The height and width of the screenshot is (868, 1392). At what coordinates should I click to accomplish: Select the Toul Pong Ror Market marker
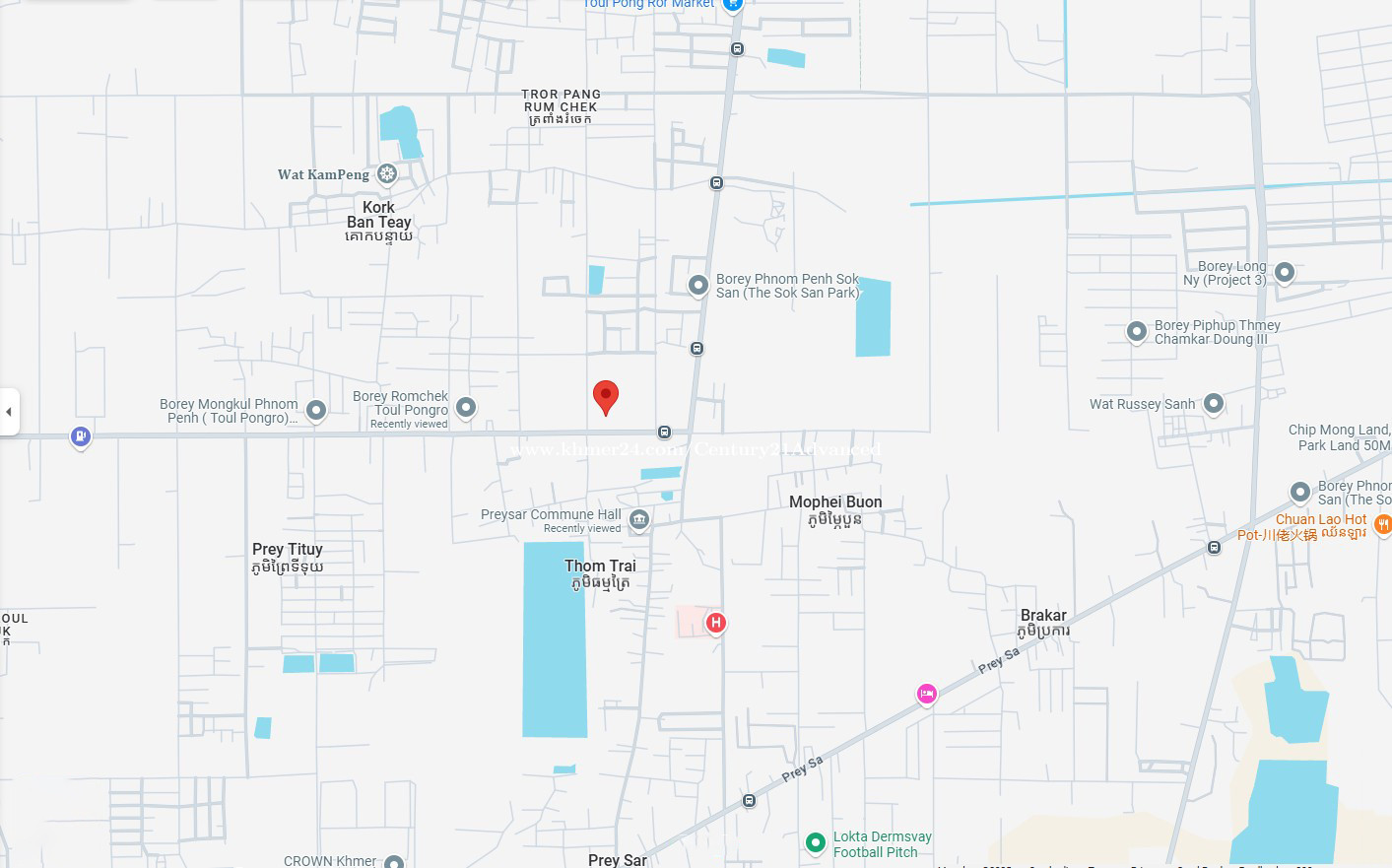coord(732,5)
